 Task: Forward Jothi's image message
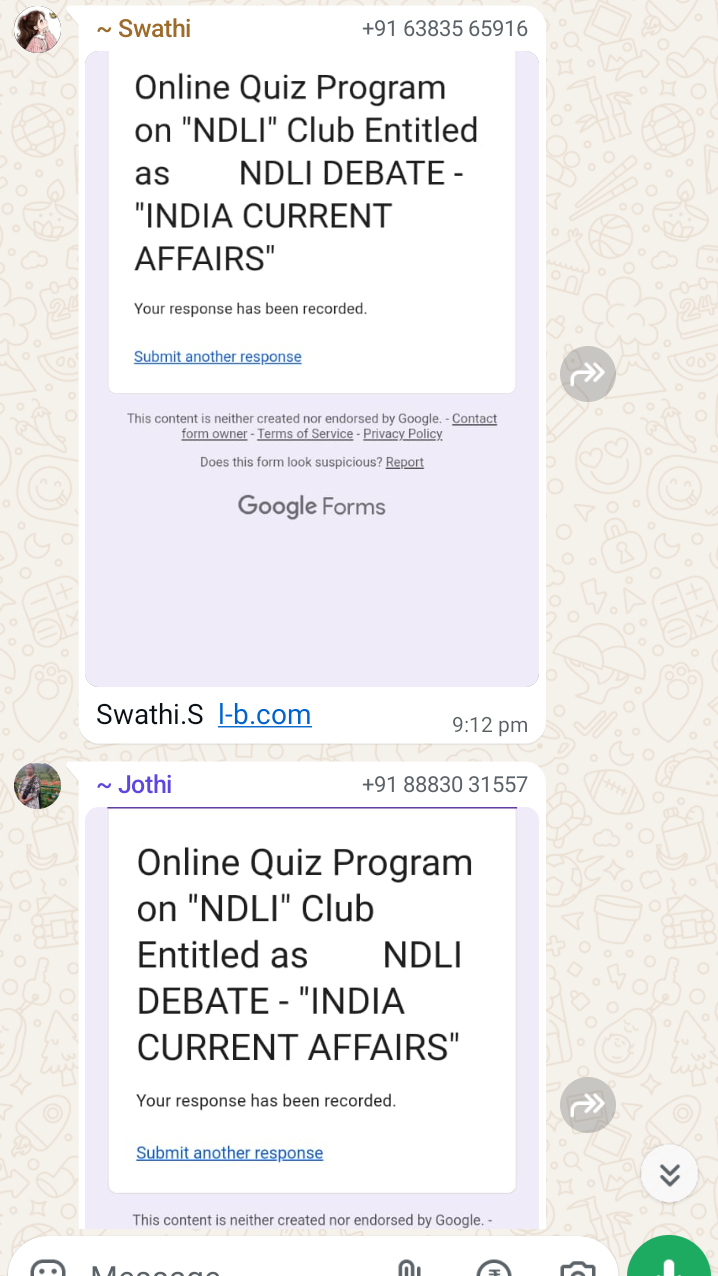588,1105
